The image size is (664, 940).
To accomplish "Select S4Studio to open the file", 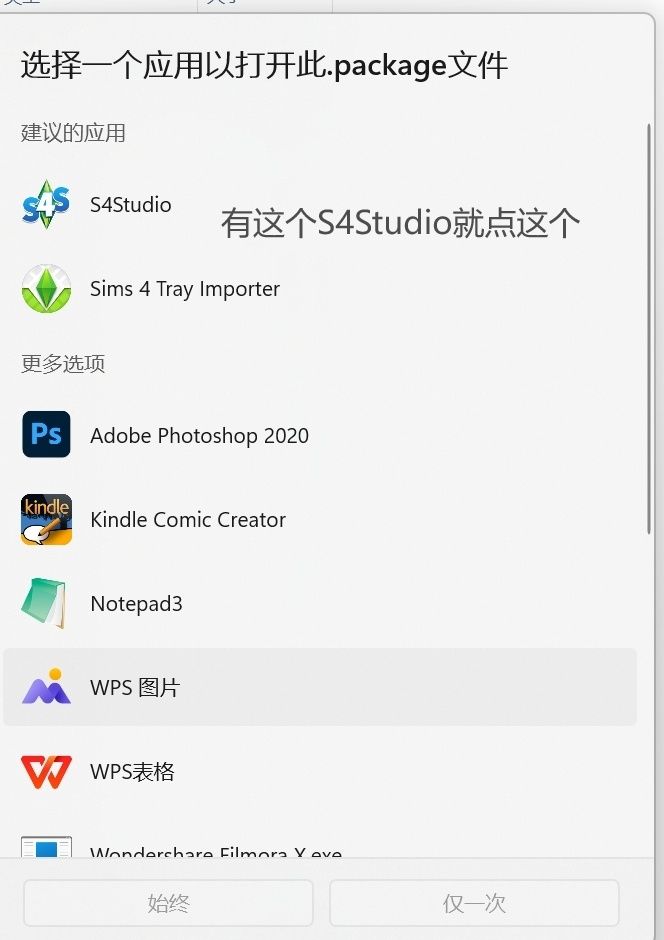I will (x=130, y=205).
